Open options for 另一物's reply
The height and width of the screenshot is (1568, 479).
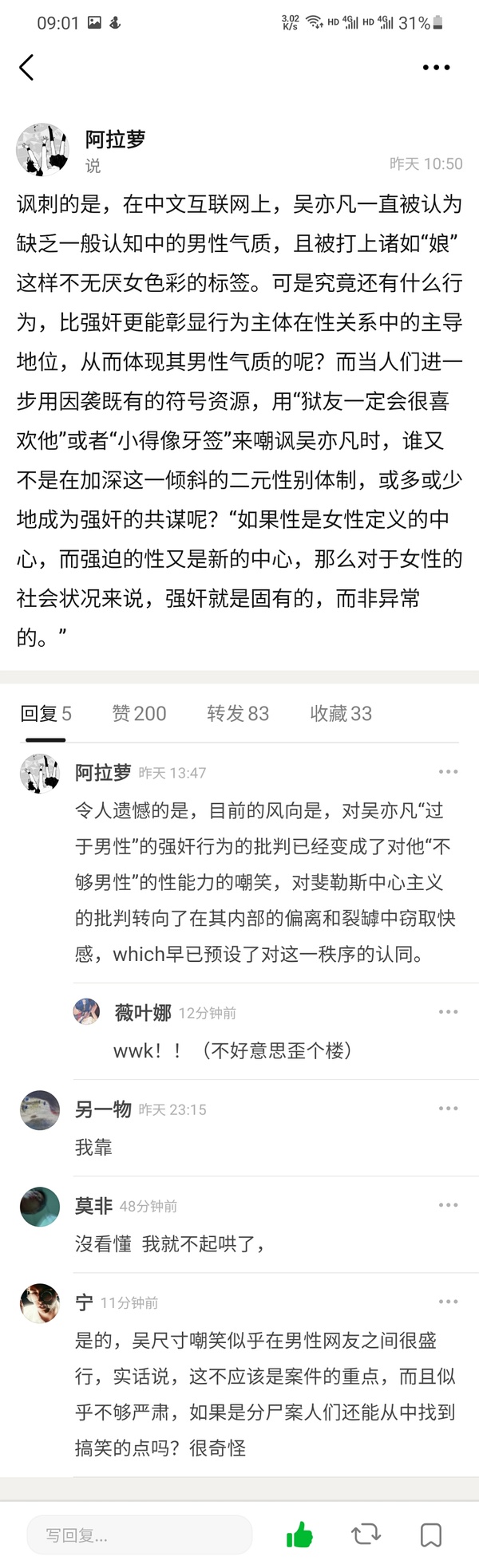448,1109
